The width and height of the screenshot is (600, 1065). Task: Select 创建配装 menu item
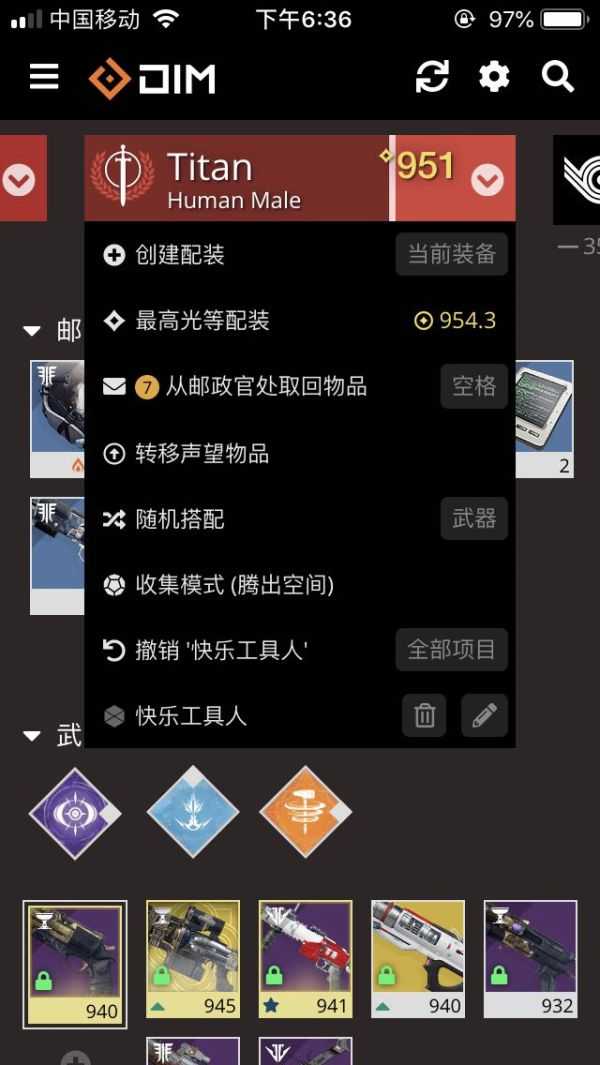click(180, 255)
